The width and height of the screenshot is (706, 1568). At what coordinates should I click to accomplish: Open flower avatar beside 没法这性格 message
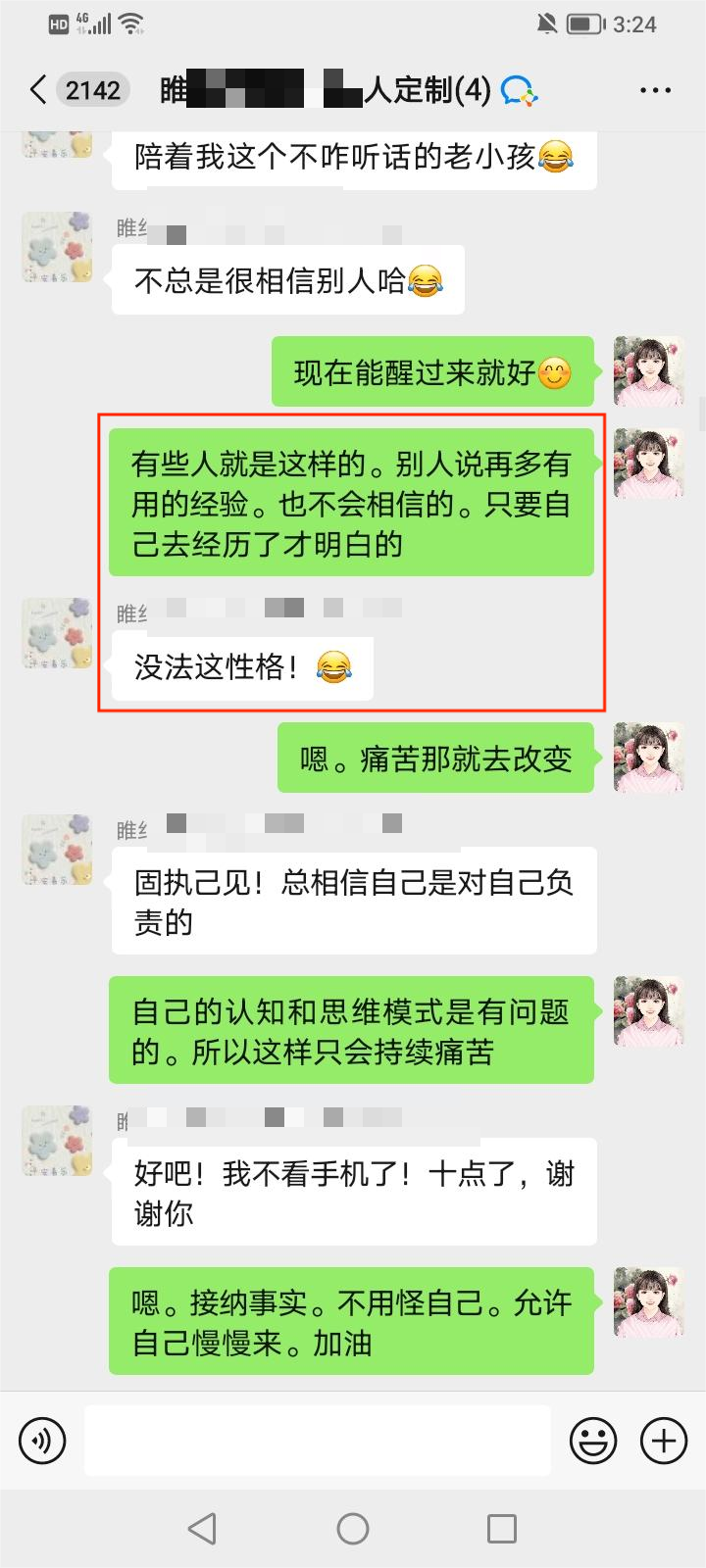(57, 633)
